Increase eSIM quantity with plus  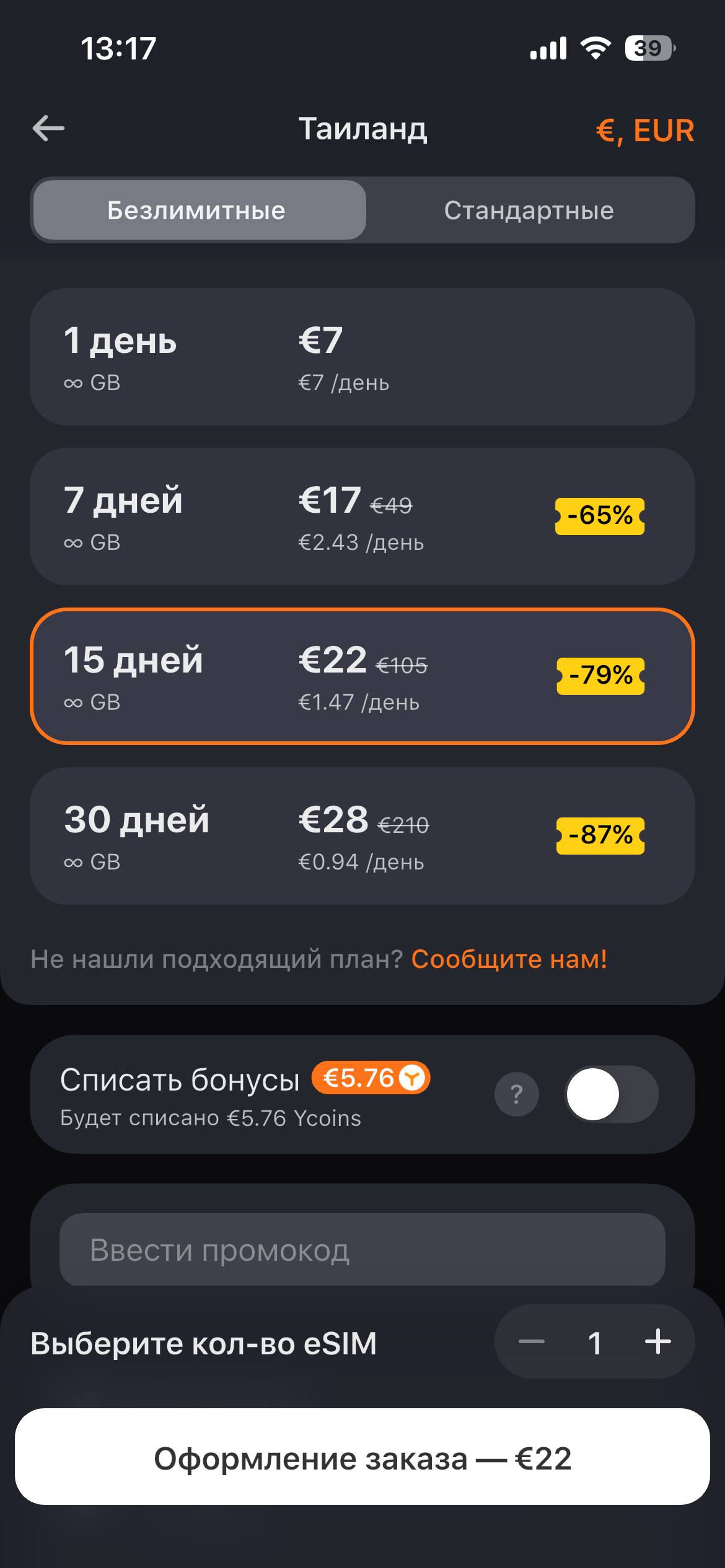(x=658, y=1343)
